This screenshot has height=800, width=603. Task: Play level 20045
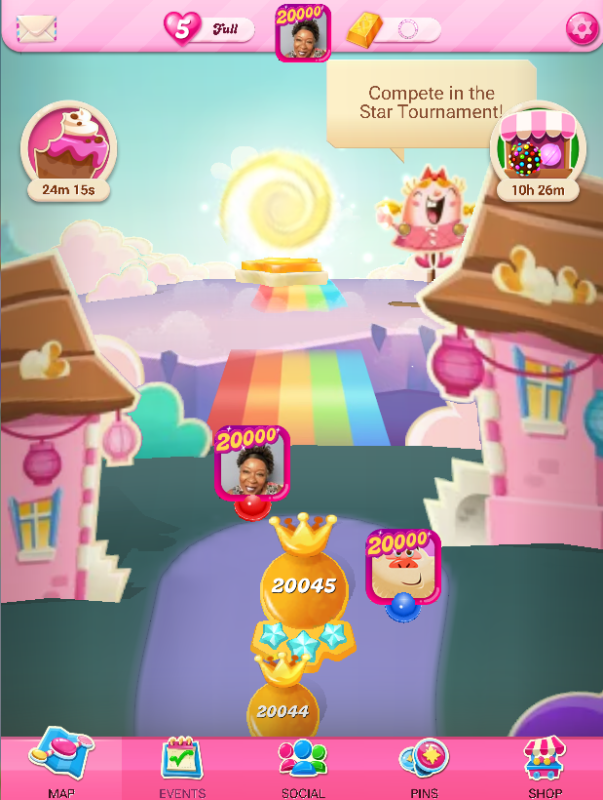click(304, 585)
